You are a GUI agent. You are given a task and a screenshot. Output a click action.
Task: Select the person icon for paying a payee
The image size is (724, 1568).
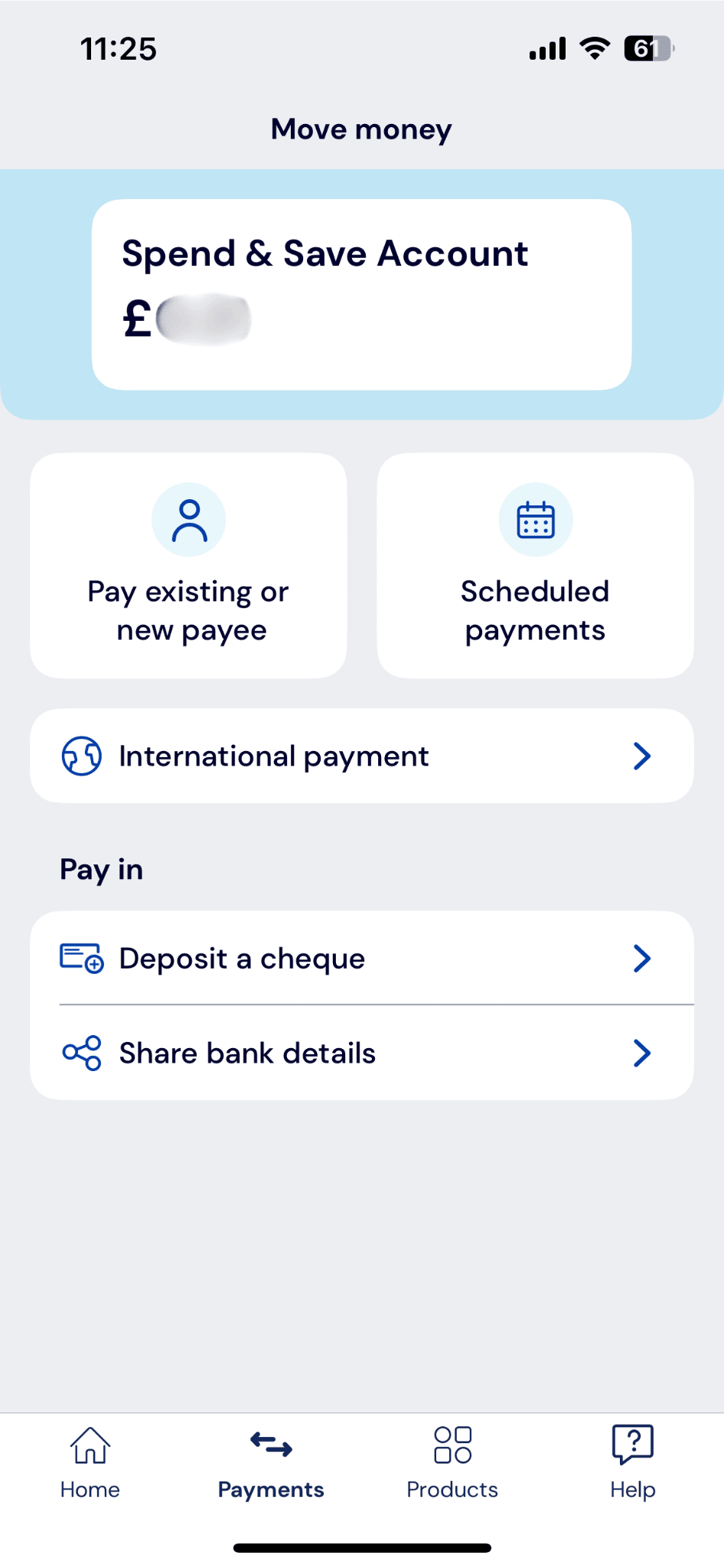[x=188, y=518]
